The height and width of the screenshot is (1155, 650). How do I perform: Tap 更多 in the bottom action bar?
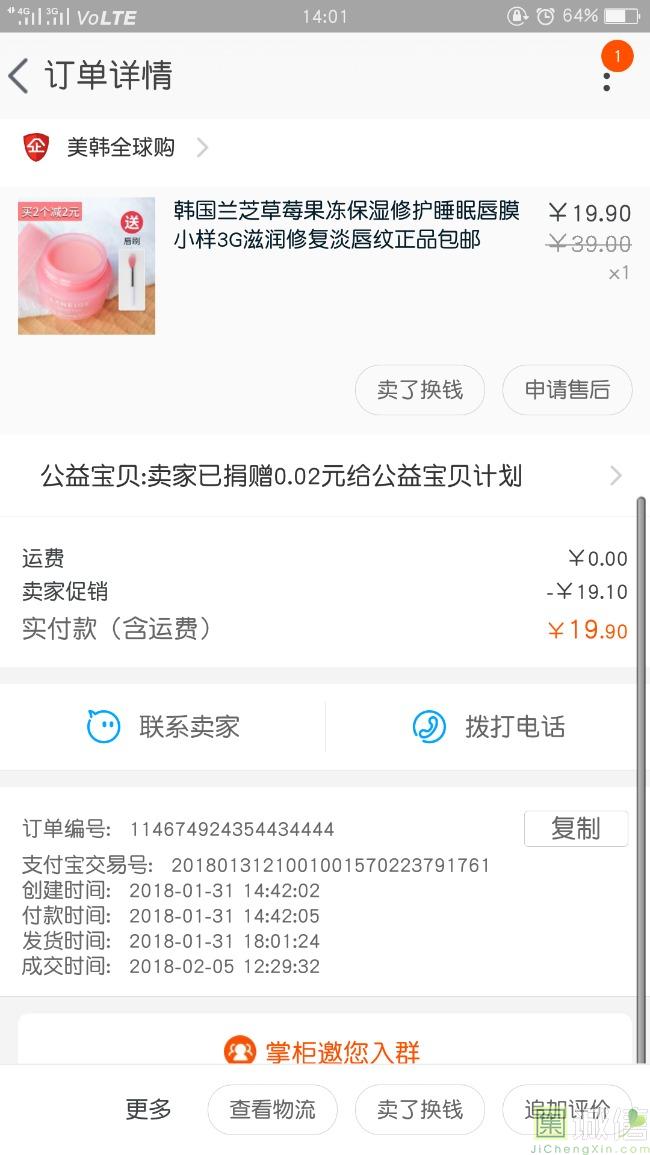pyautogui.click(x=148, y=1109)
